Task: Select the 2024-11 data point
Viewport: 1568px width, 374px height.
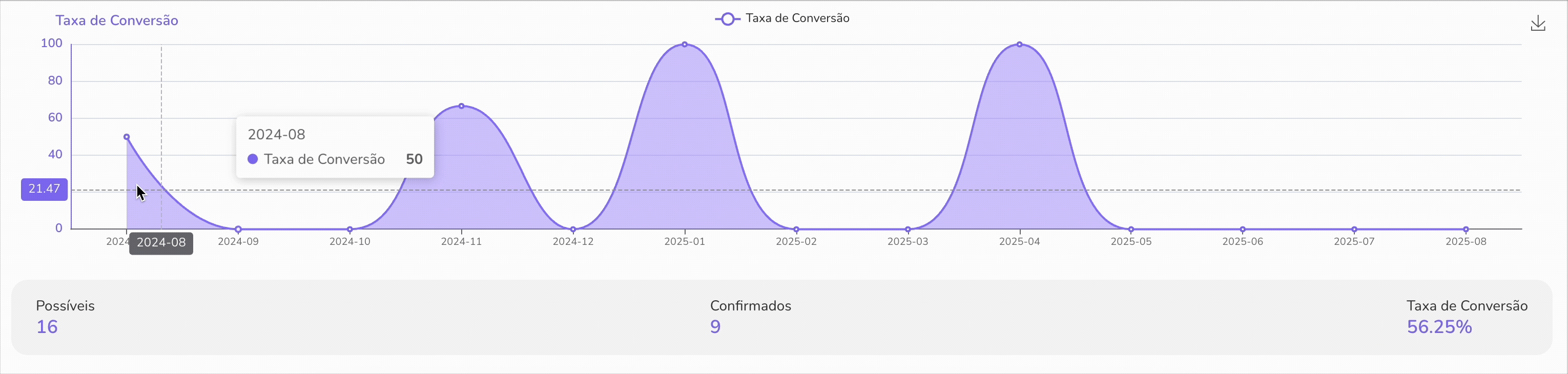Action: pos(461,107)
